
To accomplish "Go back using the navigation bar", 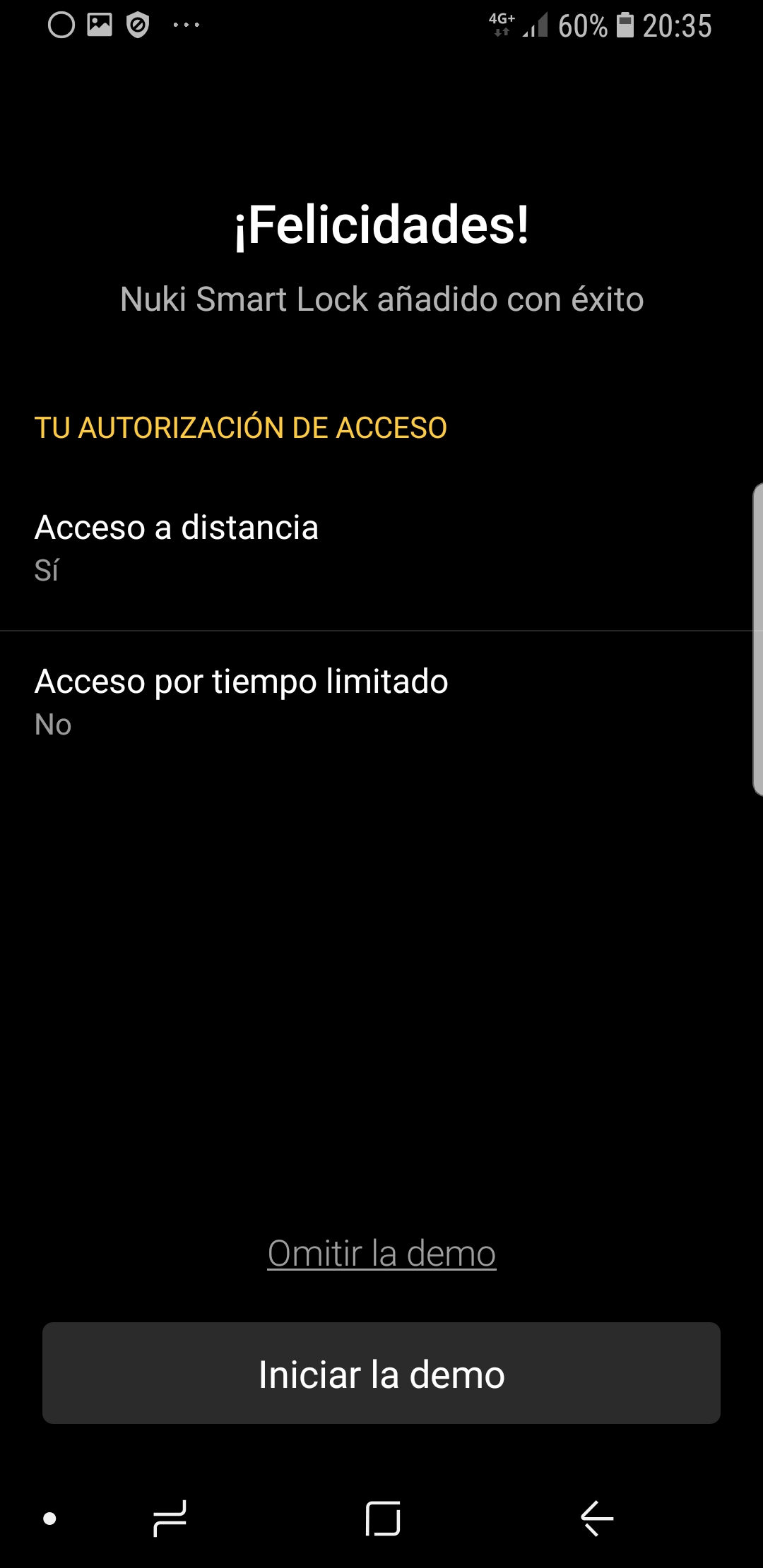I will (597, 1518).
